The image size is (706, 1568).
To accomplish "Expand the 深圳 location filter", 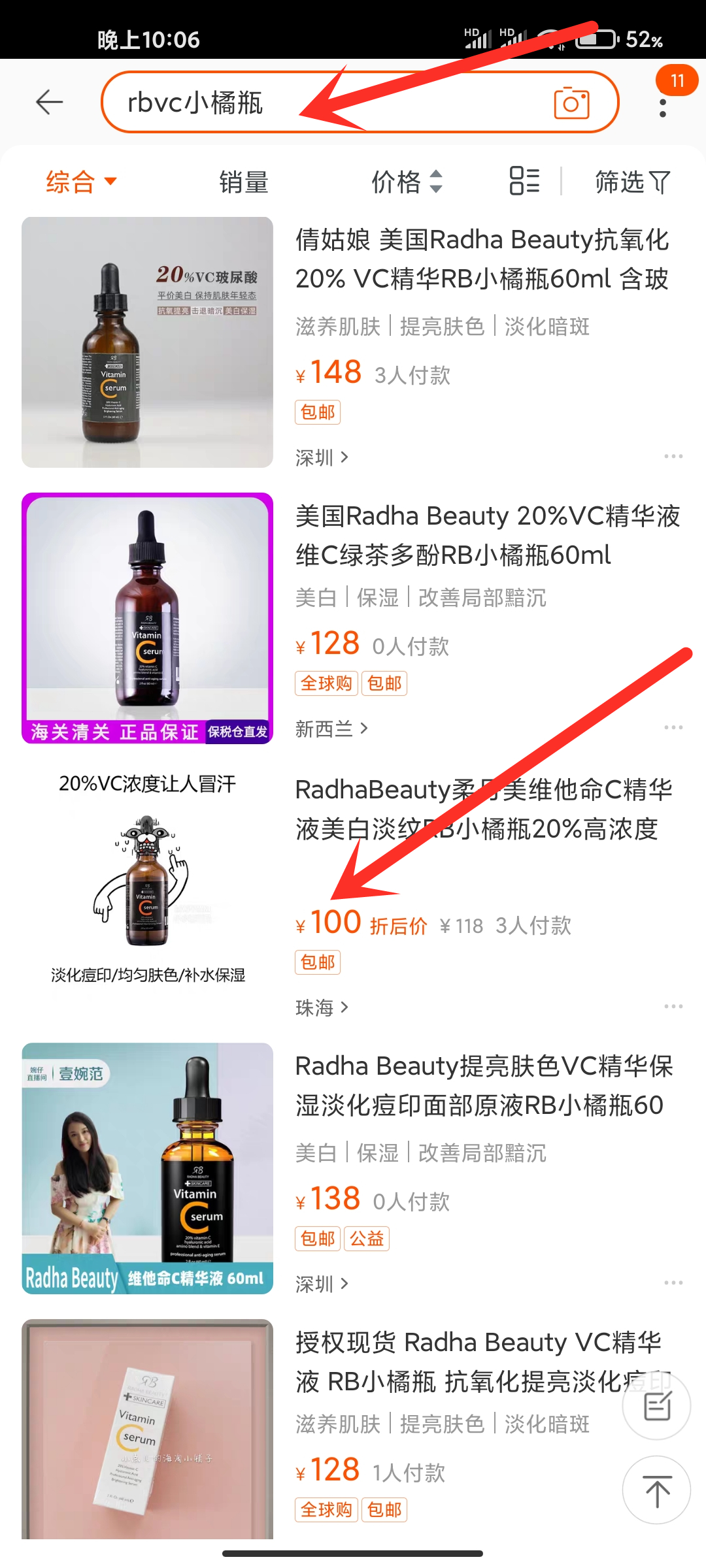I will tap(322, 457).
